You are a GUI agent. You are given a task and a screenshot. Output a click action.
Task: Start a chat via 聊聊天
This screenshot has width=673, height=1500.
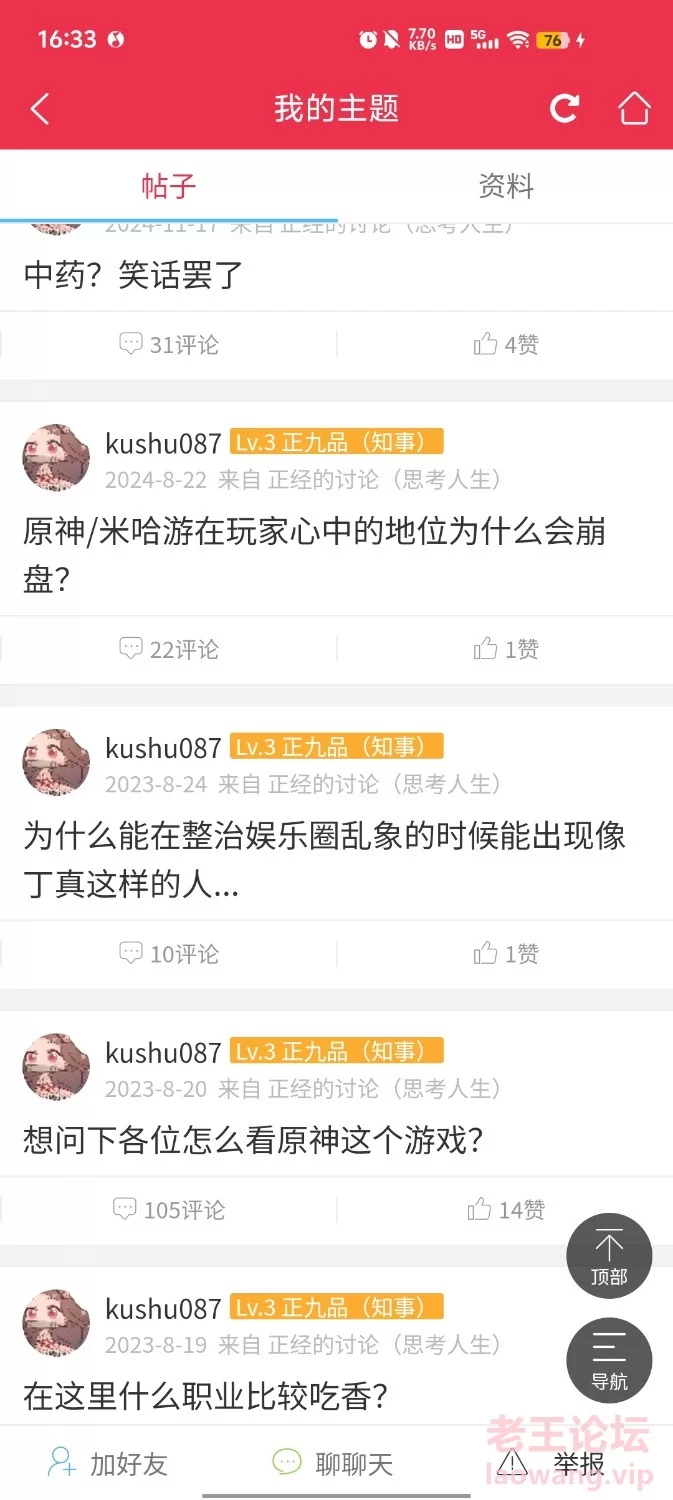pos(333,1464)
